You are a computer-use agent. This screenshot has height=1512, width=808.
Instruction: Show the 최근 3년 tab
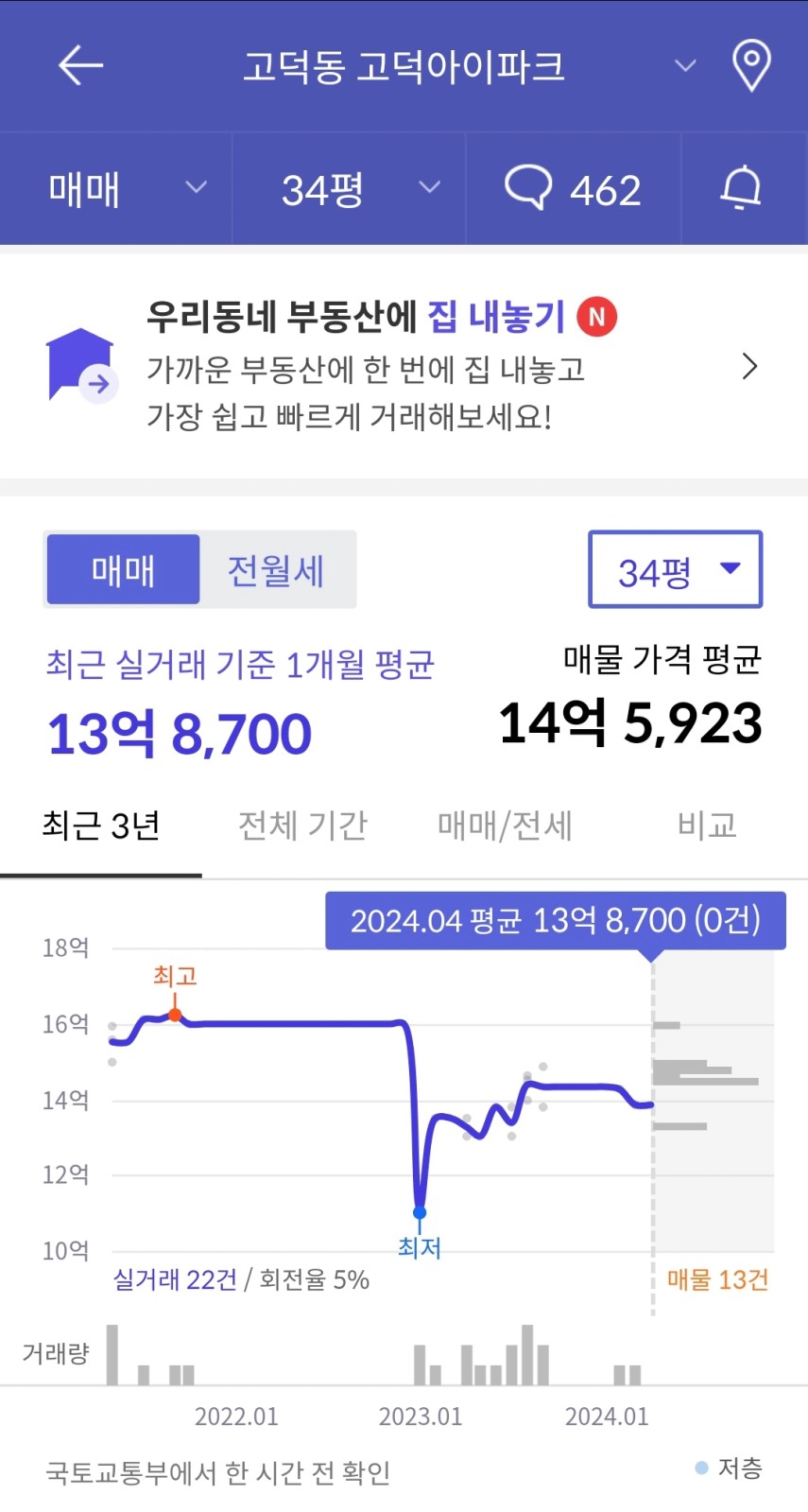[x=101, y=826]
